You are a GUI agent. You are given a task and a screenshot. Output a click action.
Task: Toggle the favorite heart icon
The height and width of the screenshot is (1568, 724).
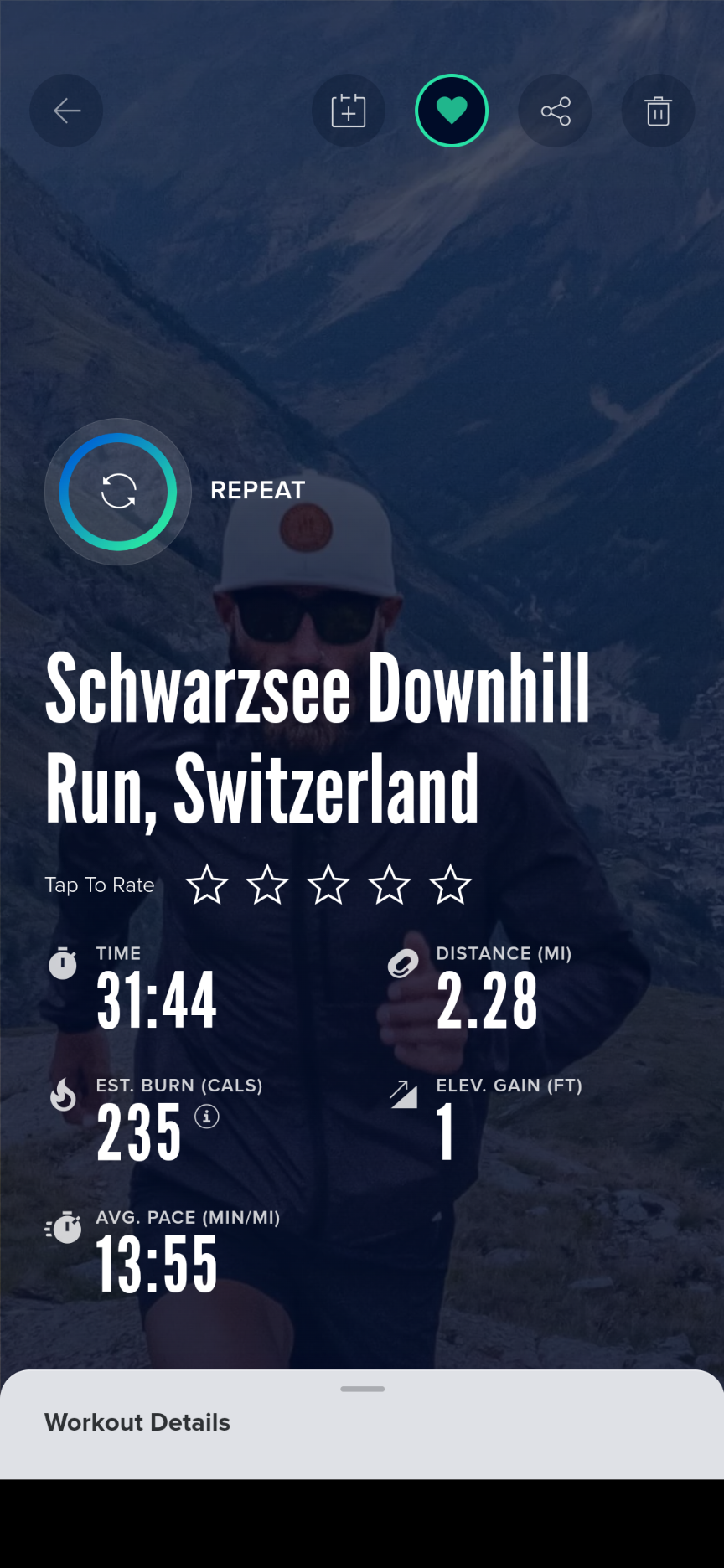point(452,111)
